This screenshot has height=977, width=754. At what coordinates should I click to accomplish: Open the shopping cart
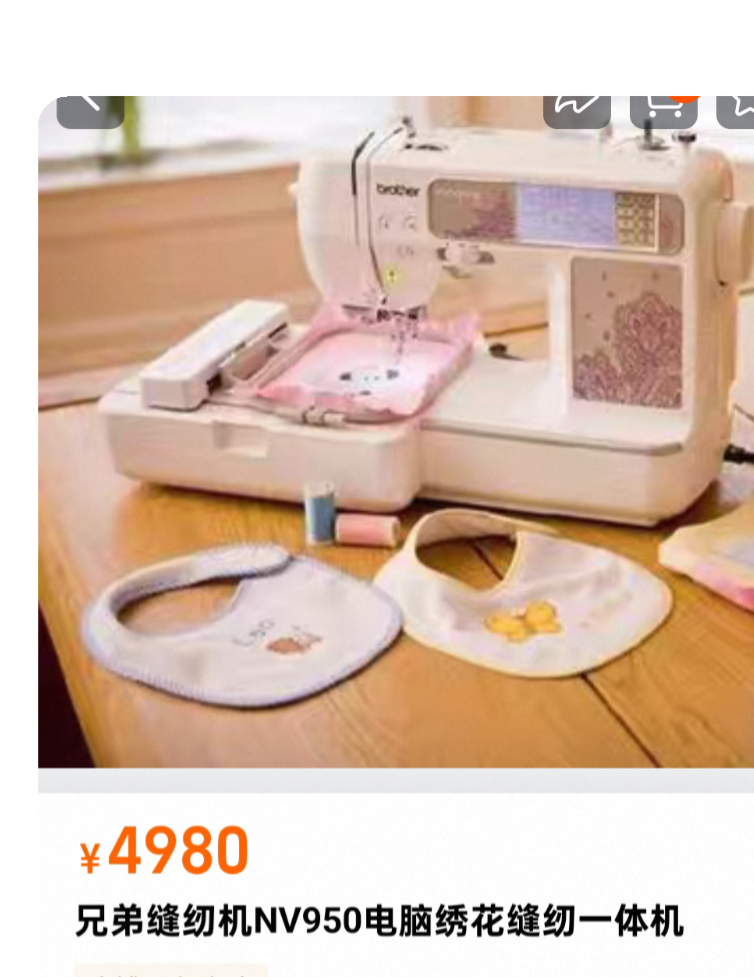(664, 107)
